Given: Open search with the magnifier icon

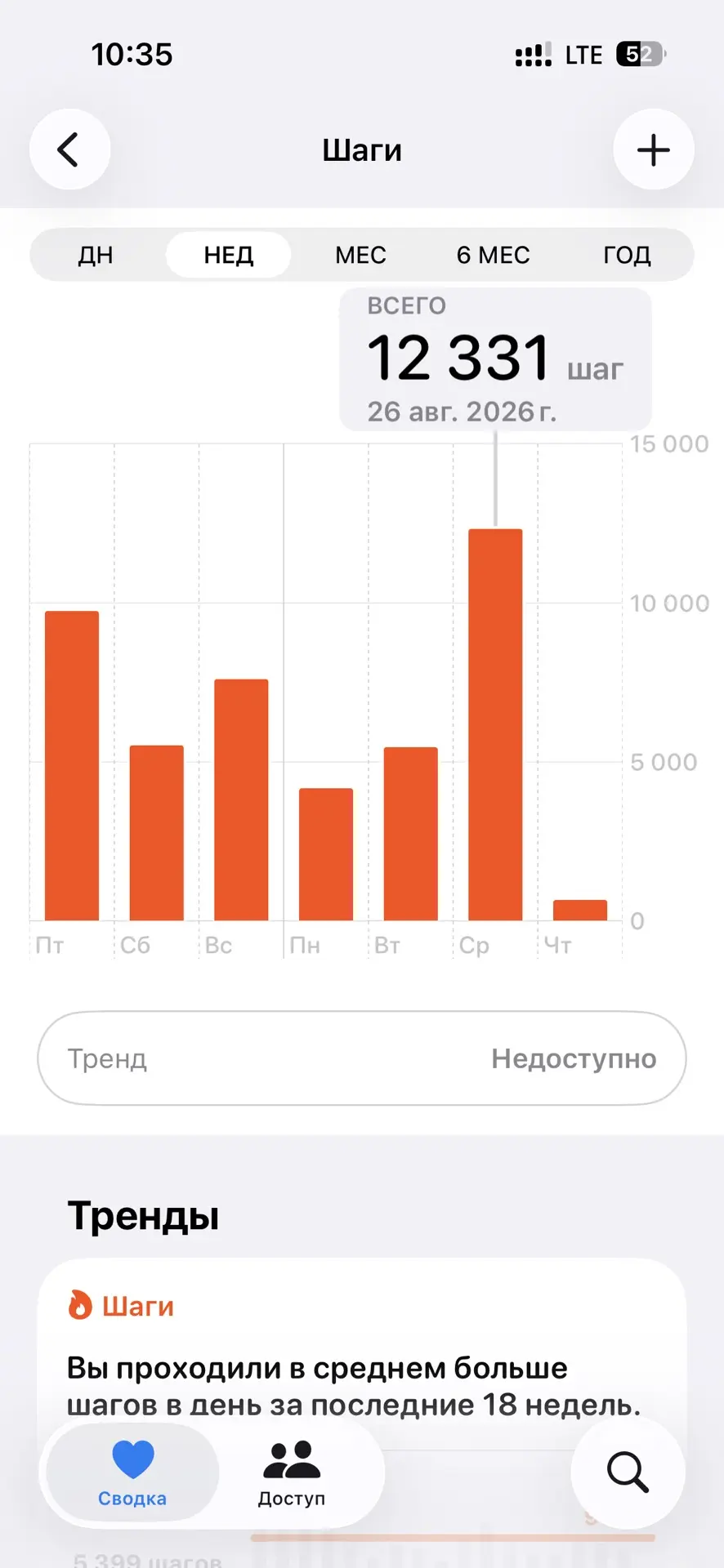Looking at the screenshot, I should (628, 1472).
